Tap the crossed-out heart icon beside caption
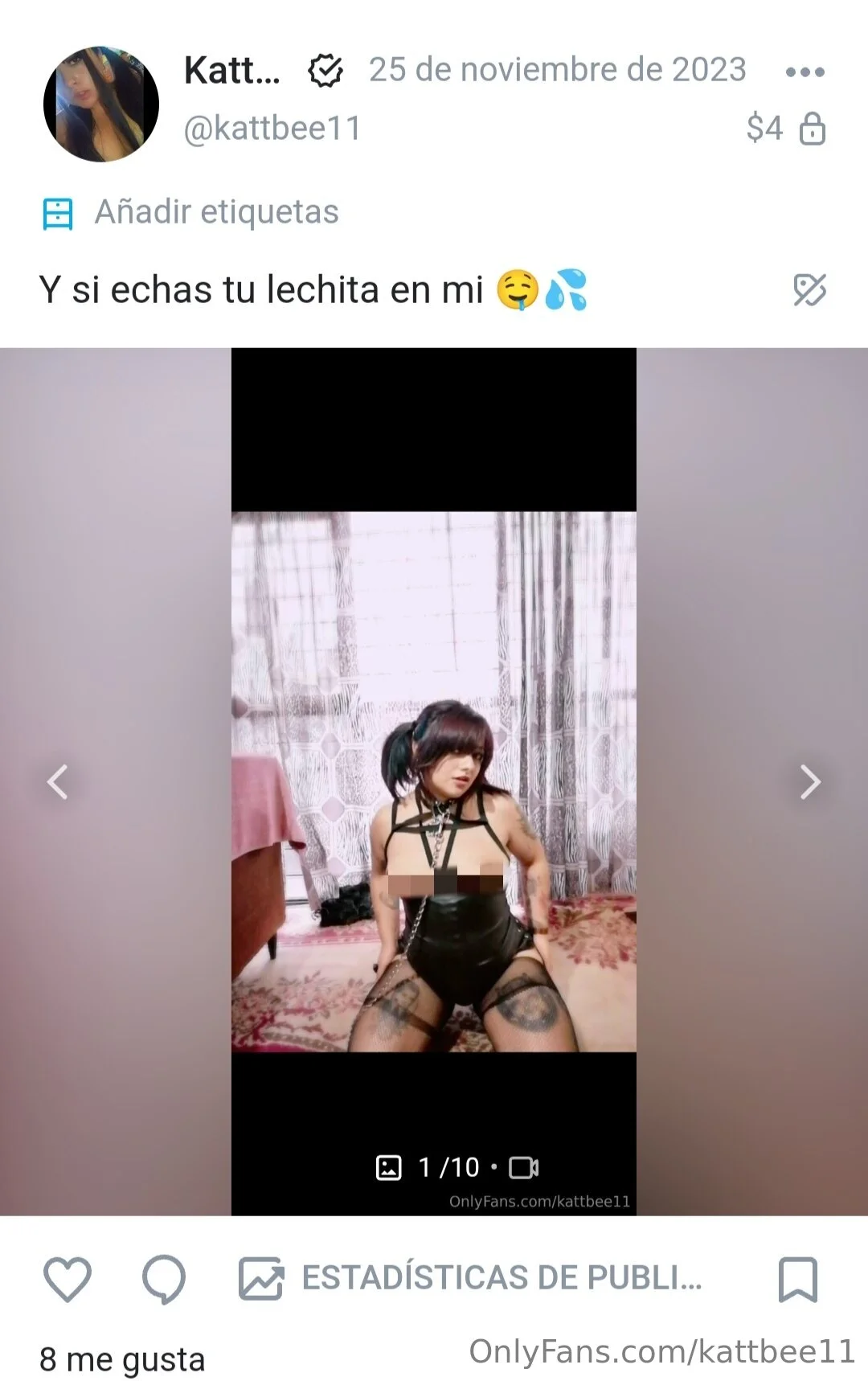The width and height of the screenshot is (868, 1381). pos(809,290)
